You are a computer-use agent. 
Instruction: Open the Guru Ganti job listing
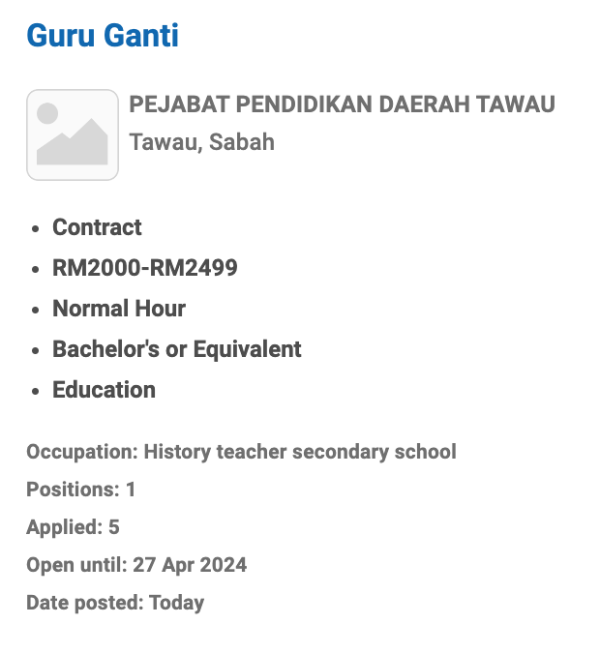click(x=102, y=36)
